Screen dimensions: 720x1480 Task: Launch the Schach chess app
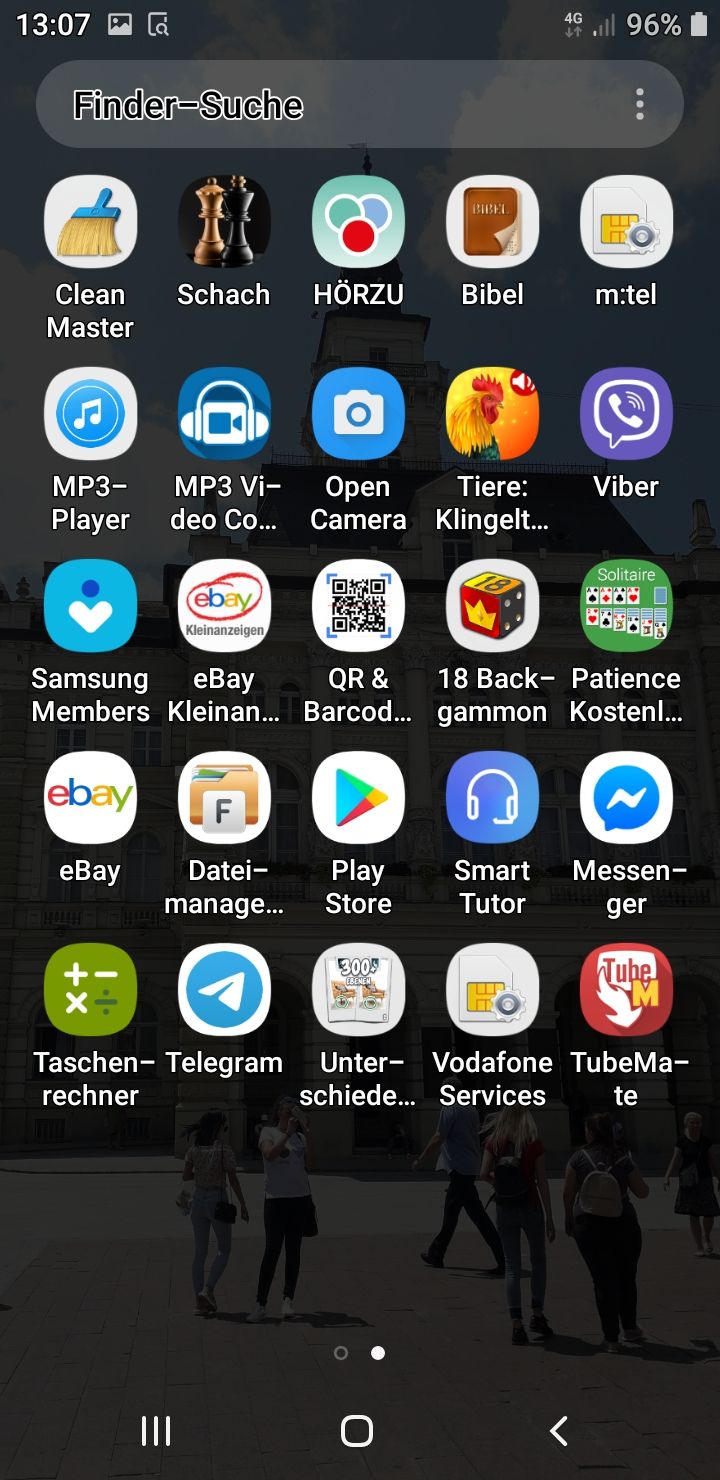[x=224, y=221]
